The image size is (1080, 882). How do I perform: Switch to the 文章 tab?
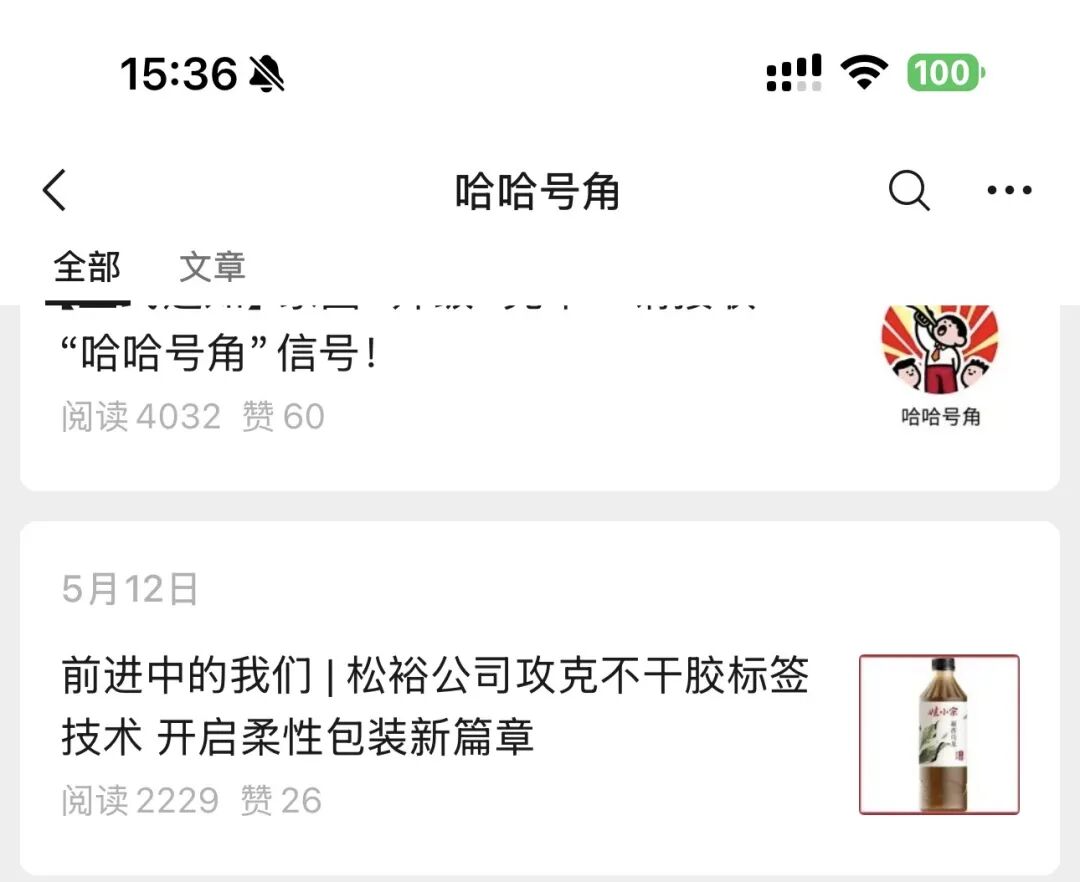click(x=212, y=267)
